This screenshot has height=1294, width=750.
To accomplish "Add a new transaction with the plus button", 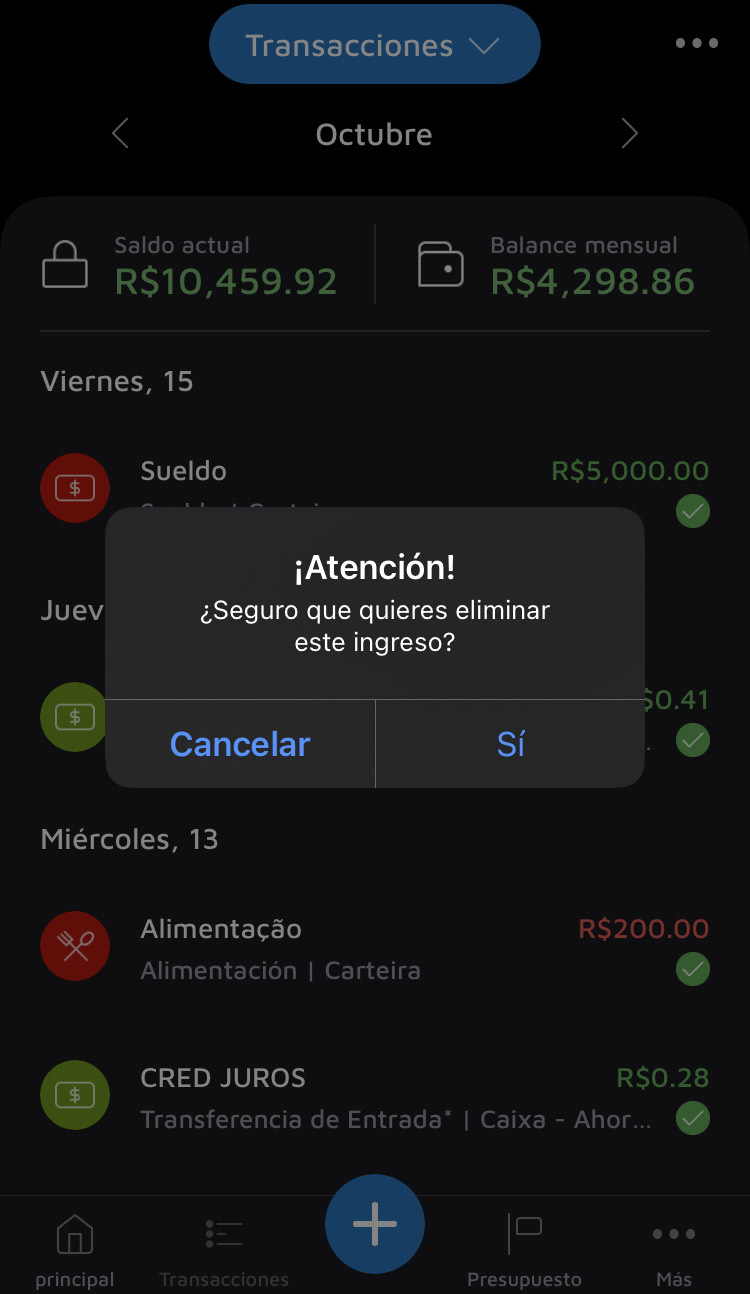I will click(x=375, y=1224).
